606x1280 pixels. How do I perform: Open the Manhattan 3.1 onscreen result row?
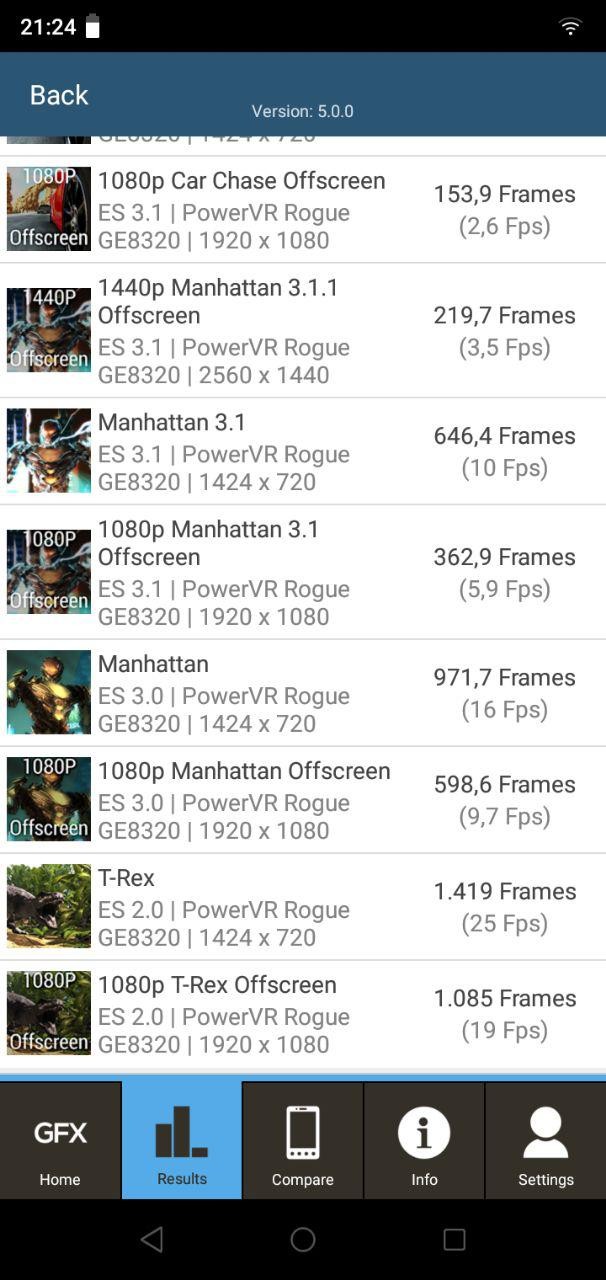(303, 452)
